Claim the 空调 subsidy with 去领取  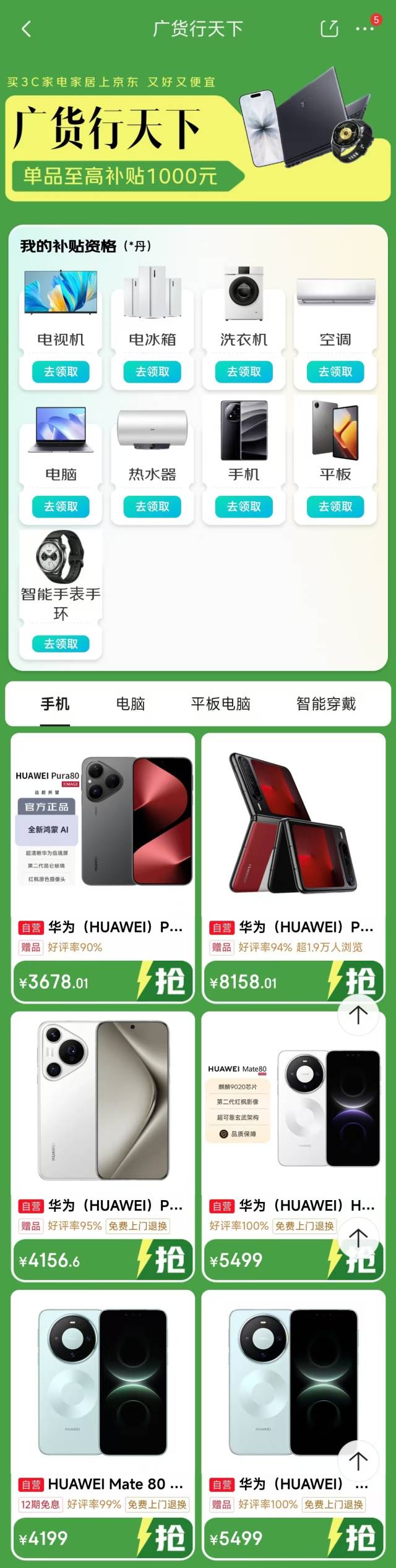(x=335, y=372)
